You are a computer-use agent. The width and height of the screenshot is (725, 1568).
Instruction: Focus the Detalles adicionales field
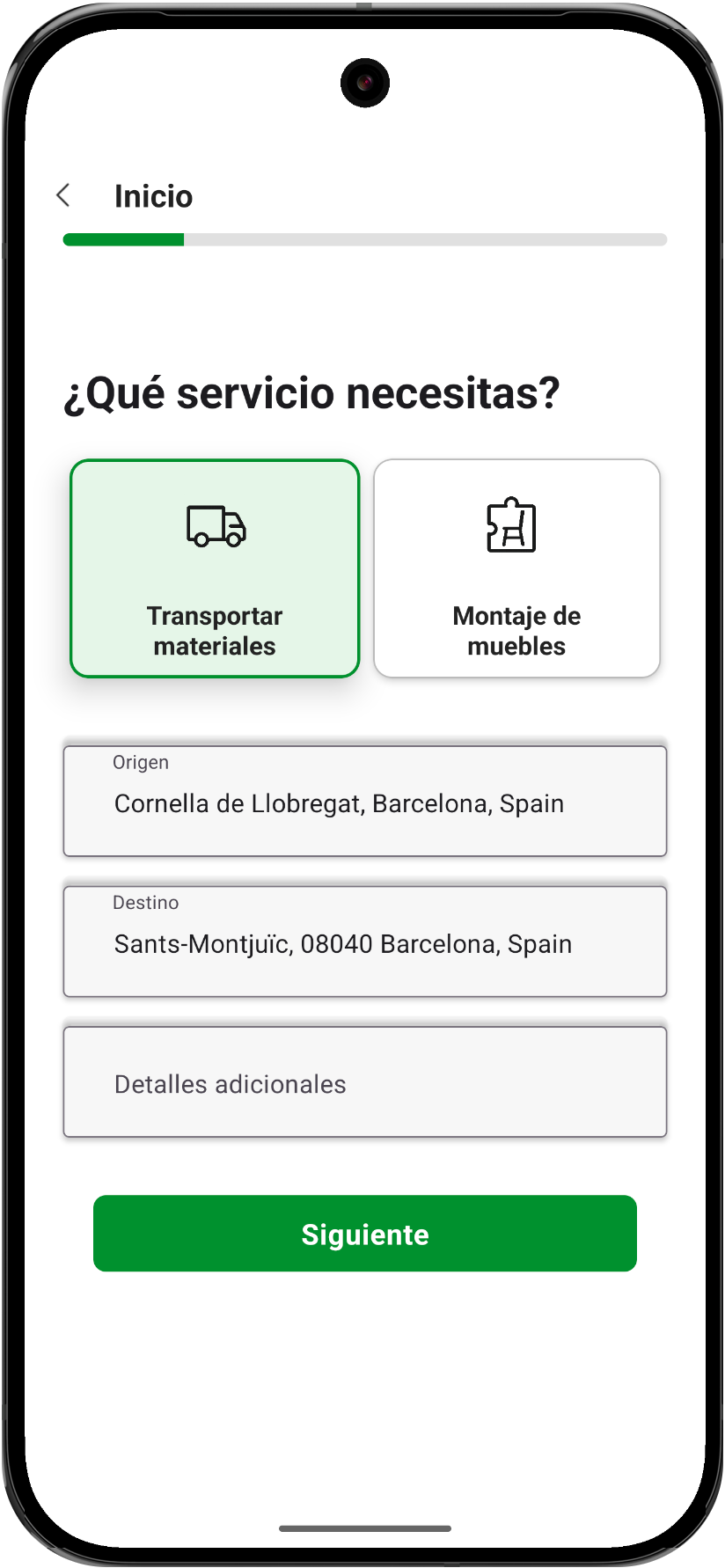click(364, 1083)
